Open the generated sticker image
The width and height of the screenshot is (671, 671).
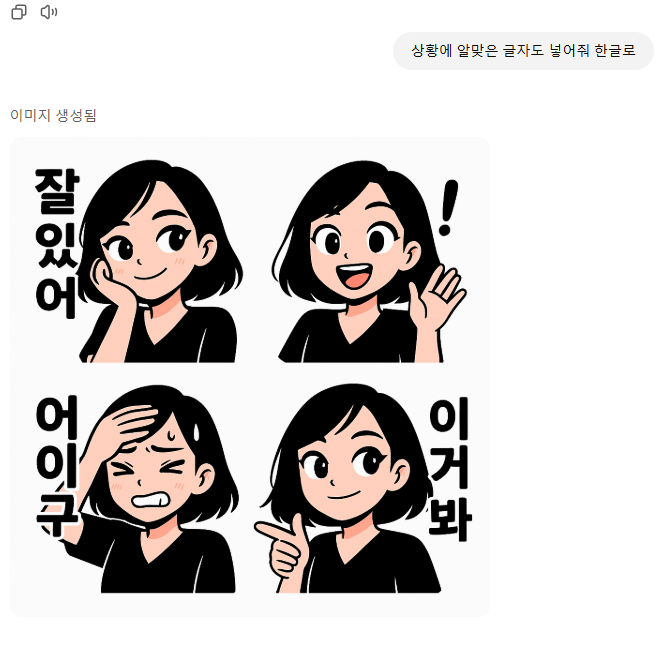point(250,377)
